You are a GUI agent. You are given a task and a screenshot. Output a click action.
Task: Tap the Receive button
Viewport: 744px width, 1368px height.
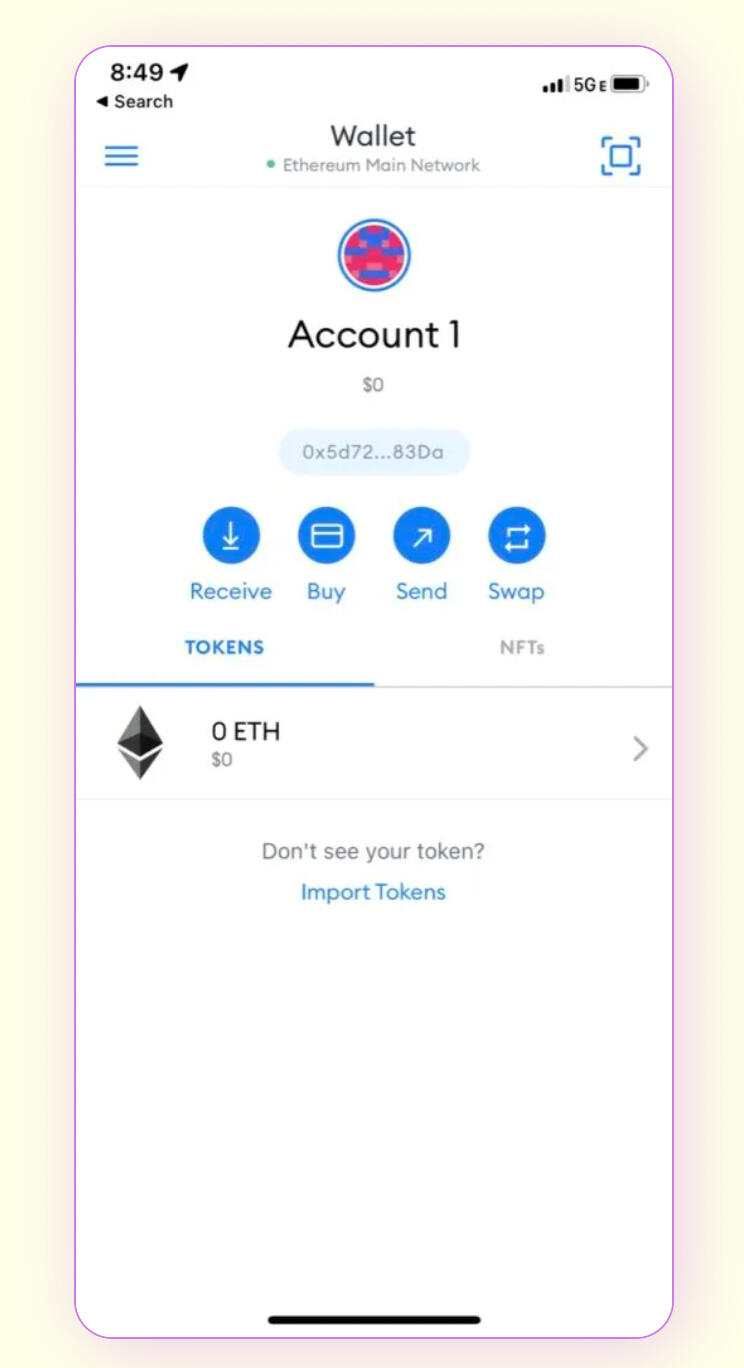pyautogui.click(x=231, y=536)
